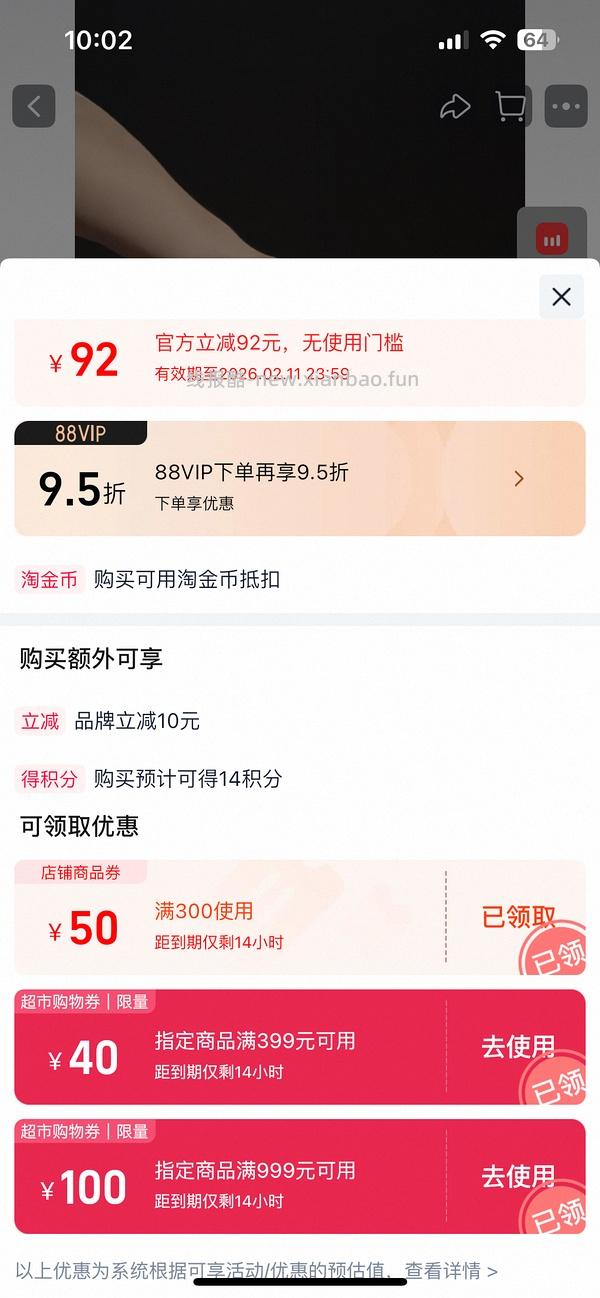Open the three-dot overflow menu
This screenshot has height=1298, width=600.
coord(566,107)
